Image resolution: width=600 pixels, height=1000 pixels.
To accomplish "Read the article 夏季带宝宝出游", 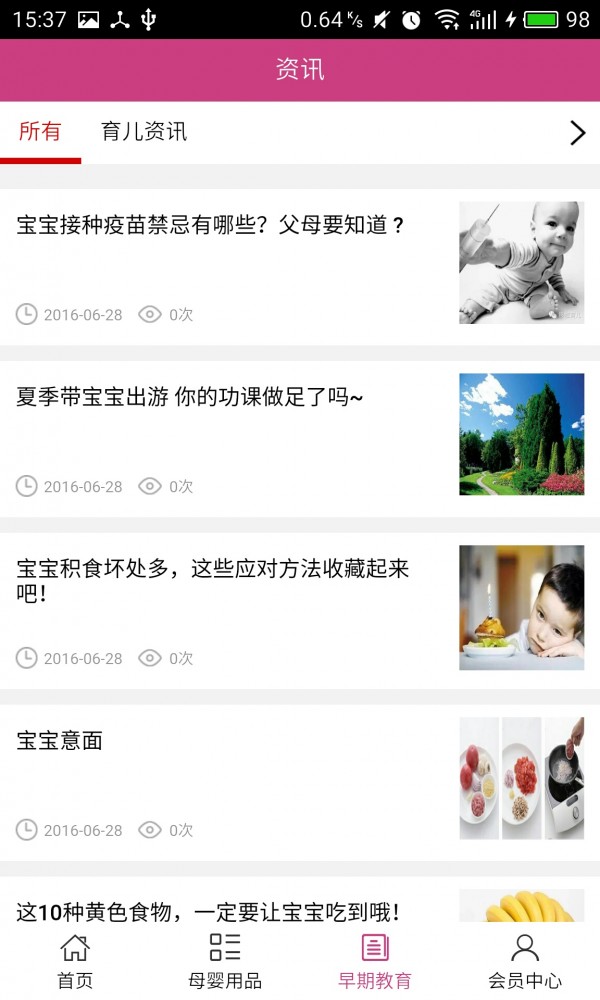I will point(190,397).
